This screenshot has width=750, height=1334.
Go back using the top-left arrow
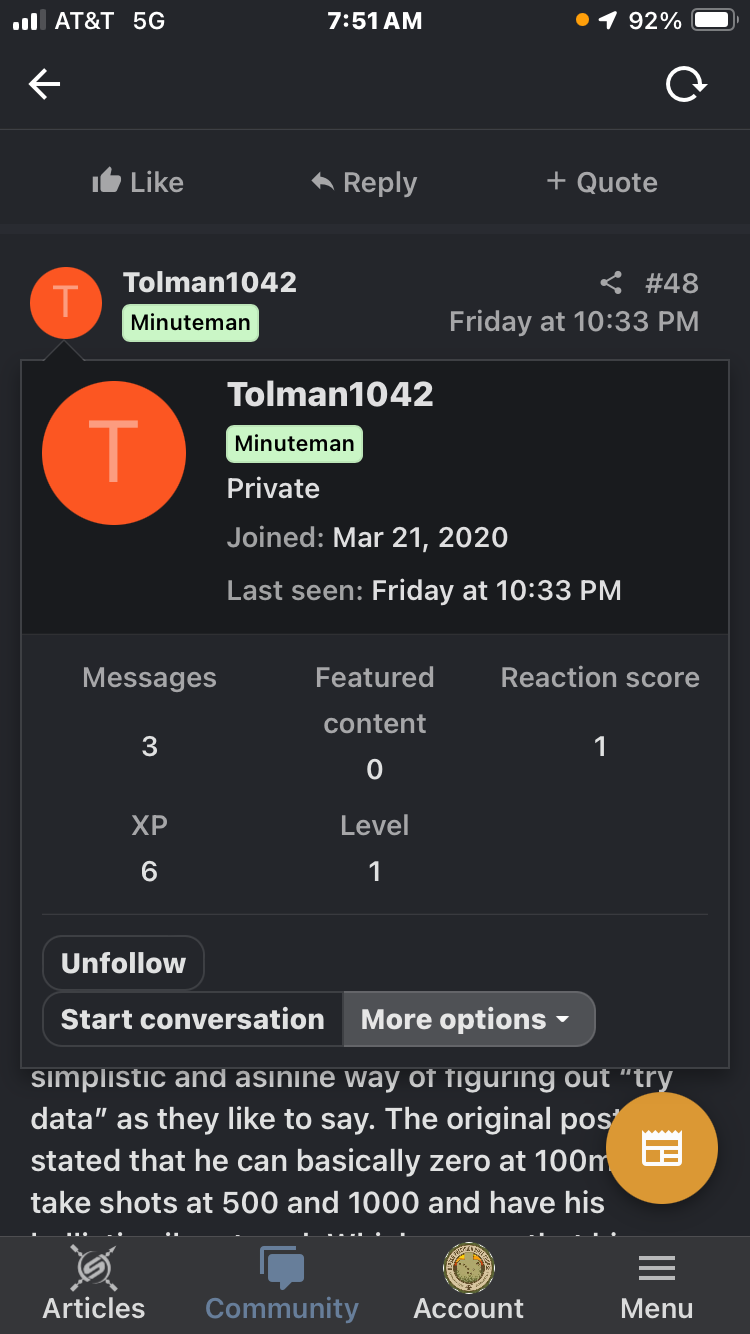(44, 85)
